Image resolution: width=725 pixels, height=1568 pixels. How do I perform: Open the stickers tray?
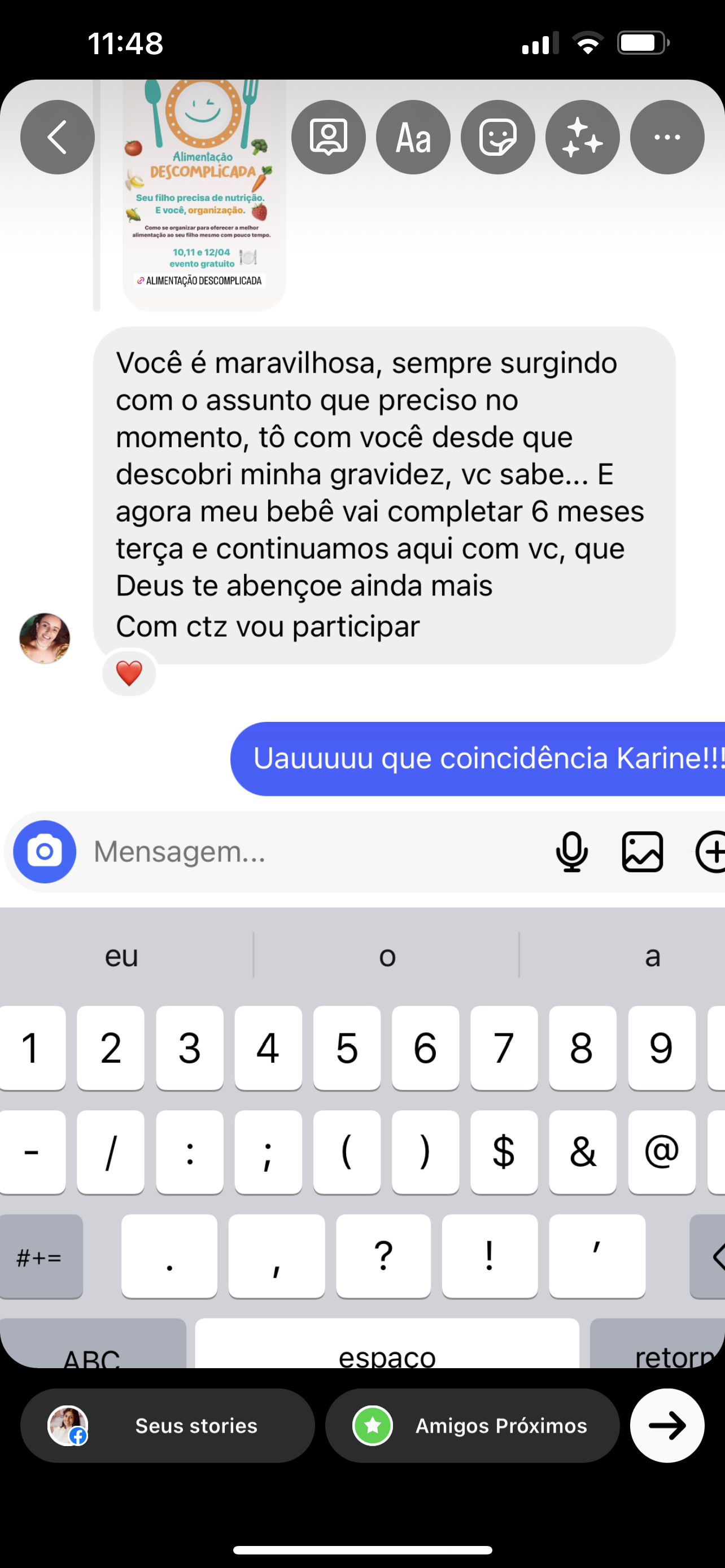tap(497, 137)
